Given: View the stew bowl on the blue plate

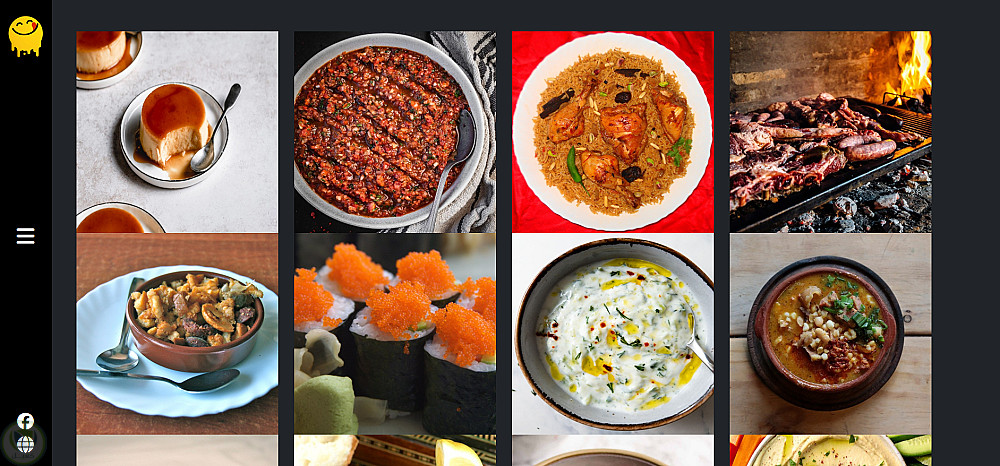Looking at the screenshot, I should click(177, 334).
